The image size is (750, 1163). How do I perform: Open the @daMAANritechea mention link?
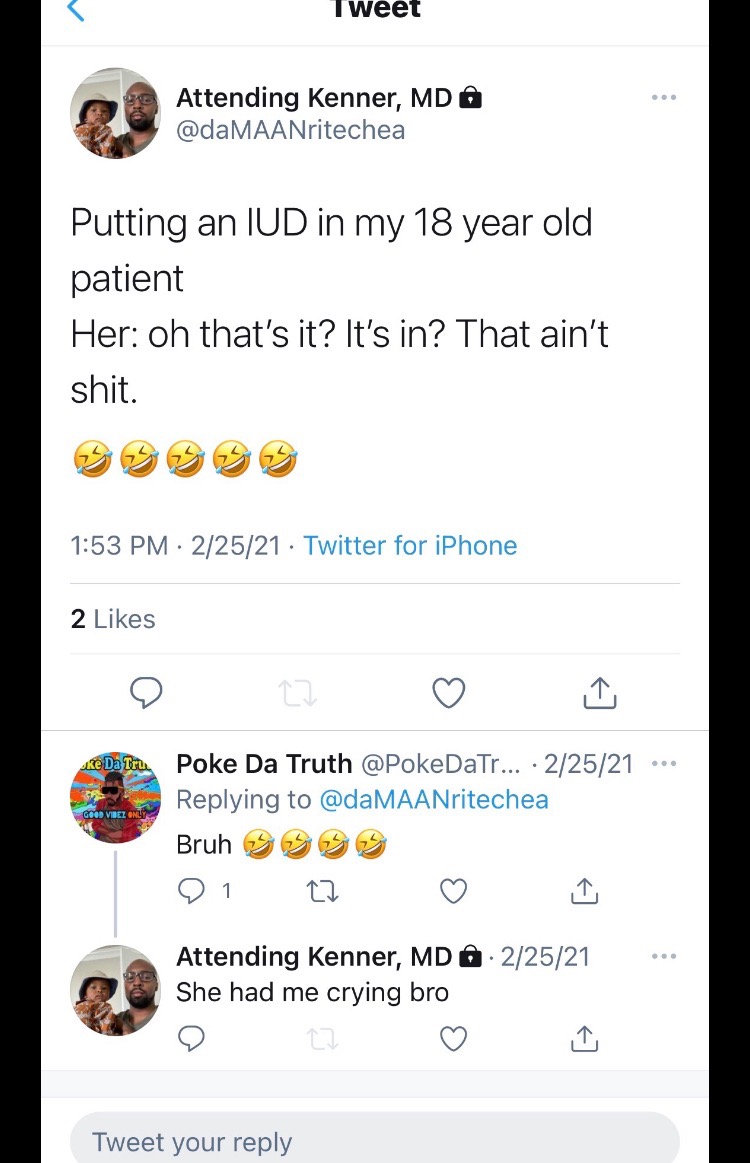[x=433, y=800]
